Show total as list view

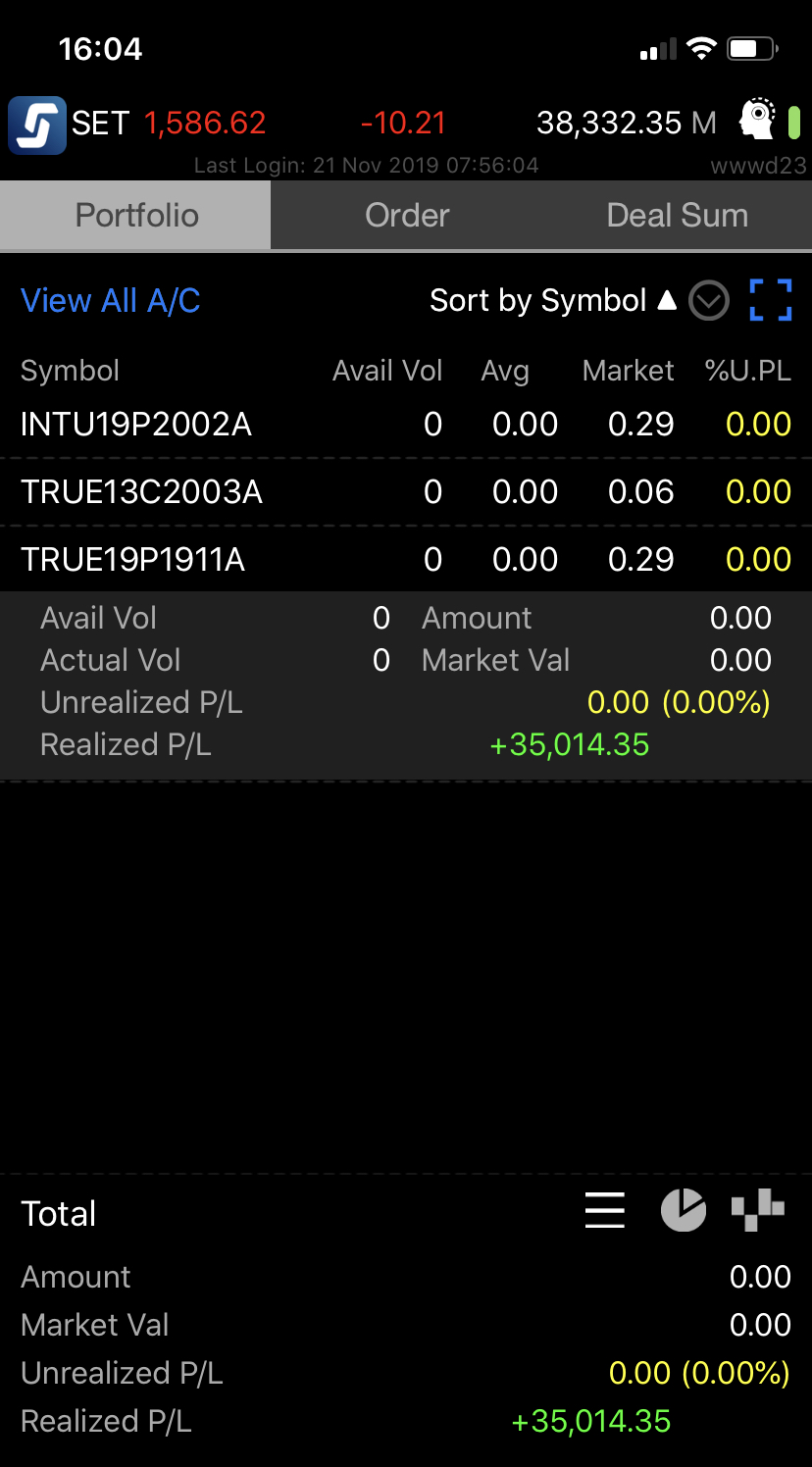[x=605, y=1210]
